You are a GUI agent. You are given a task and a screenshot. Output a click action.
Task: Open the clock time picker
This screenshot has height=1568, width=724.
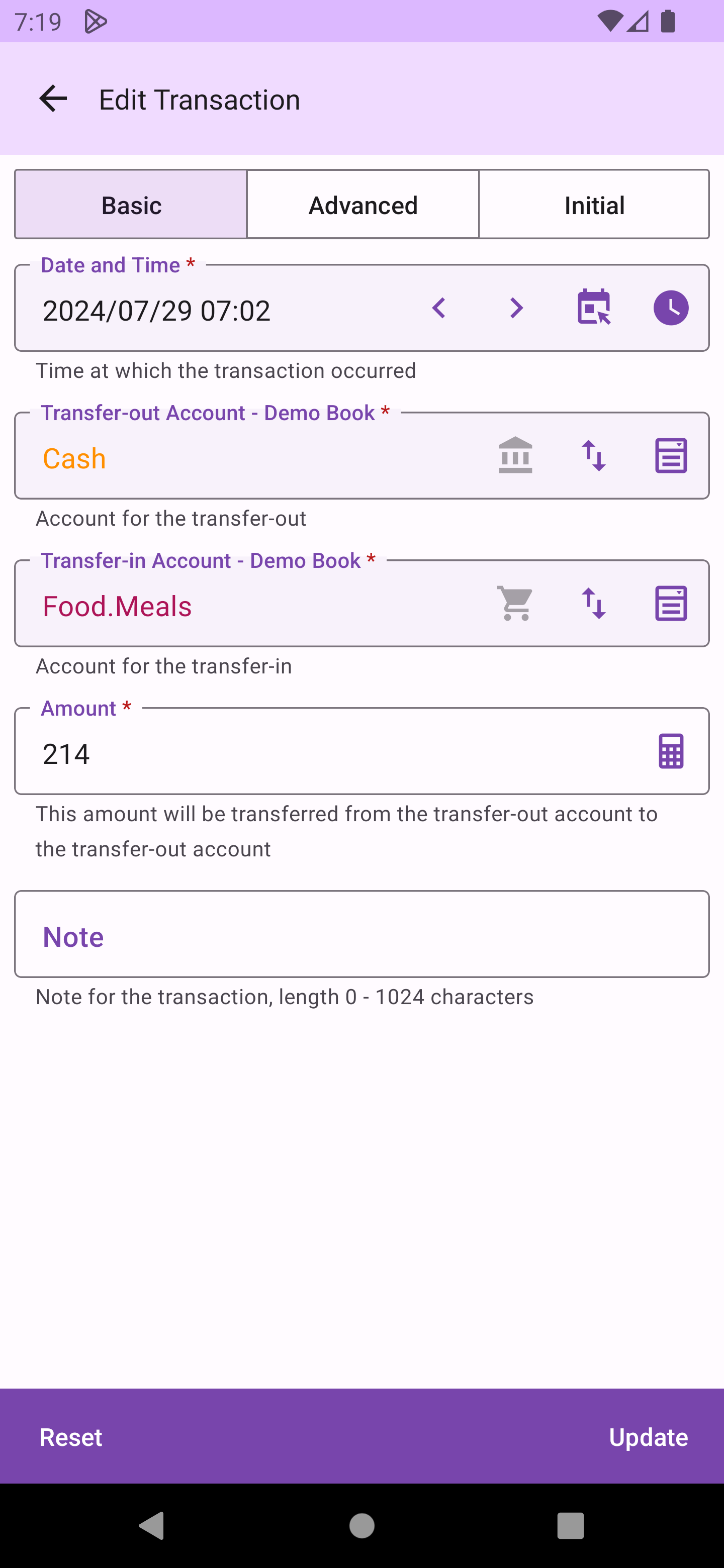[670, 308]
